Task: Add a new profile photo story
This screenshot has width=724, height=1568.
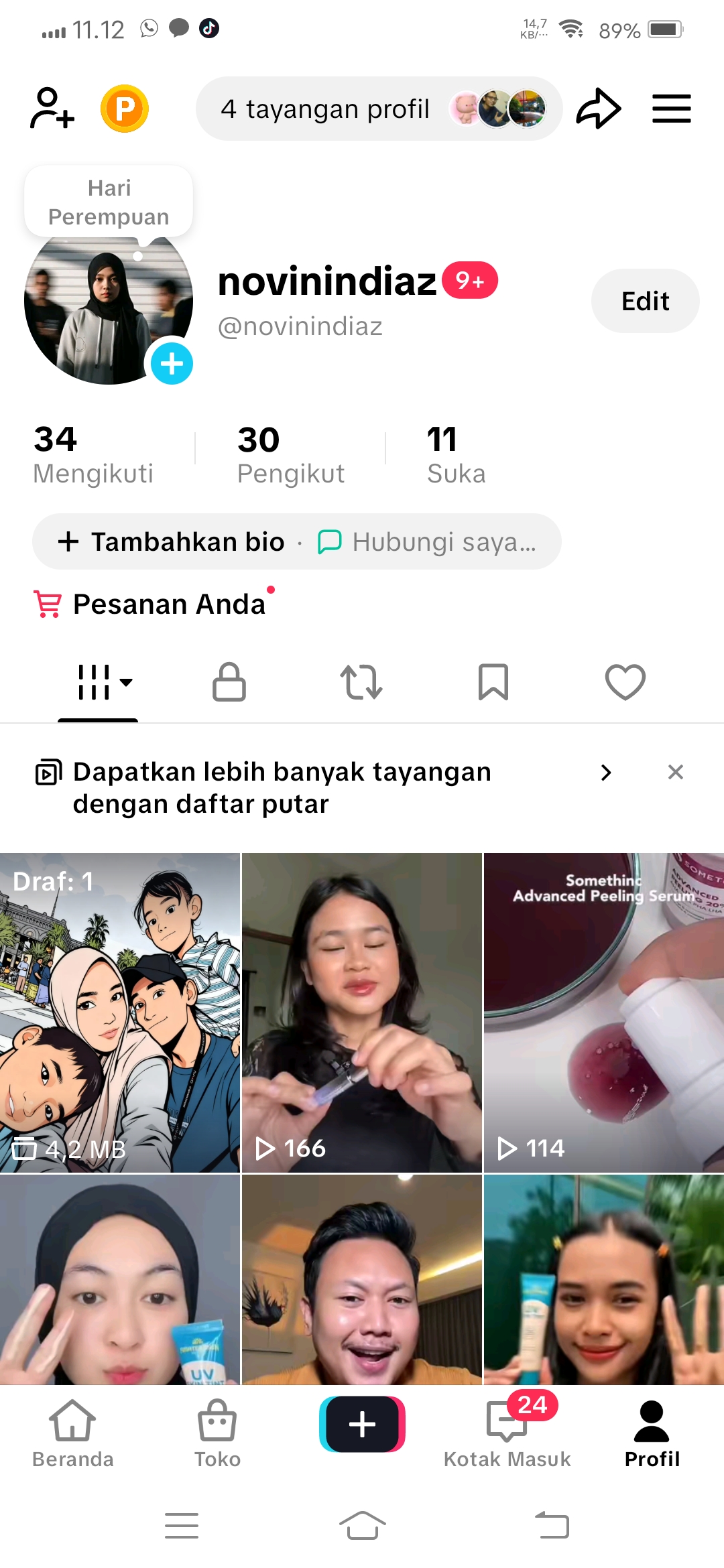Action: [172, 364]
